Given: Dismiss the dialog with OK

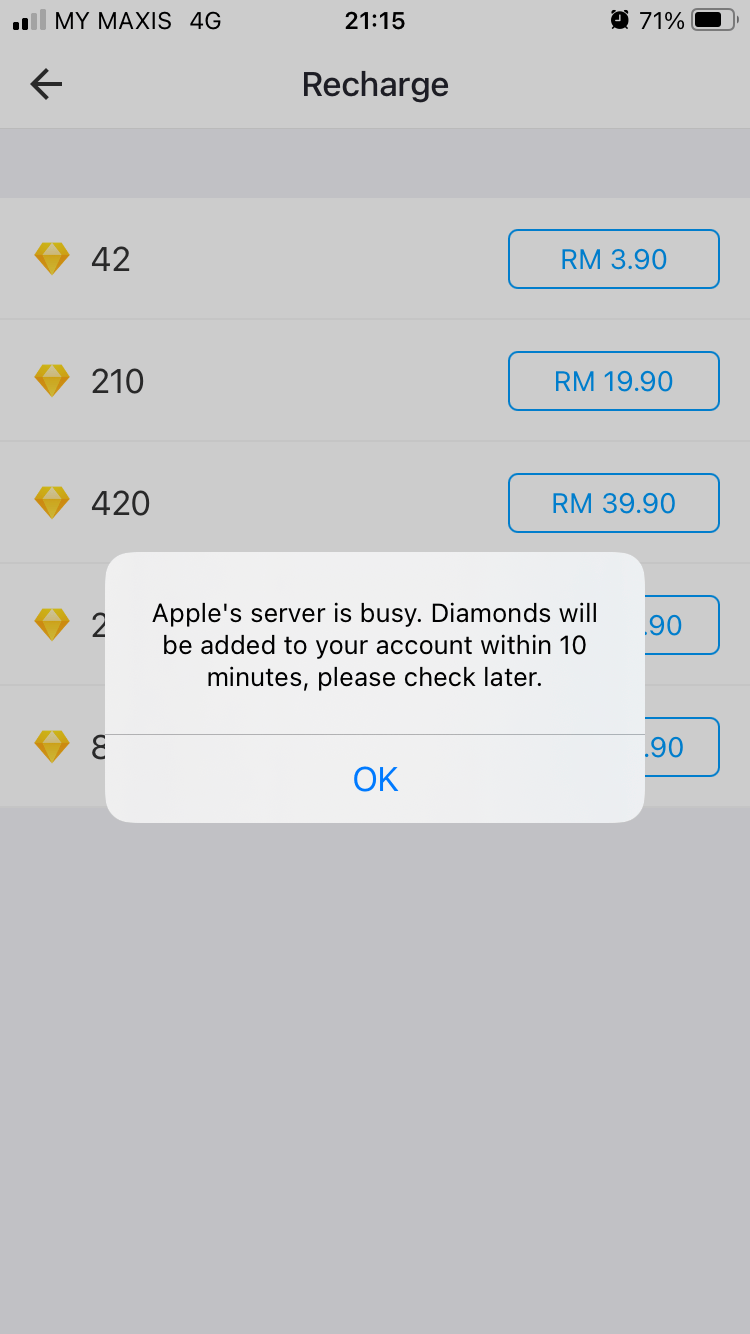Looking at the screenshot, I should click(375, 779).
